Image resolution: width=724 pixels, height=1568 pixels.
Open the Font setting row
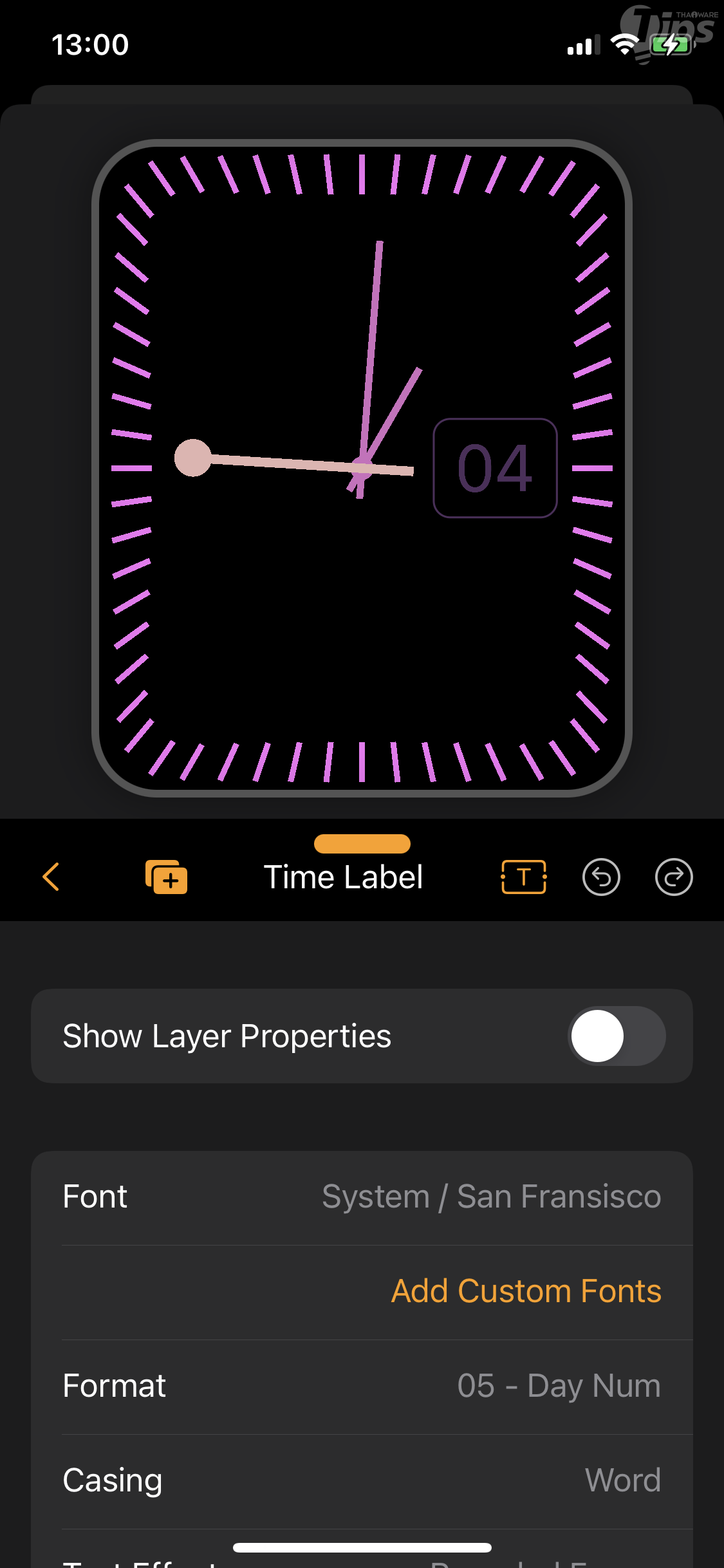(x=362, y=1197)
